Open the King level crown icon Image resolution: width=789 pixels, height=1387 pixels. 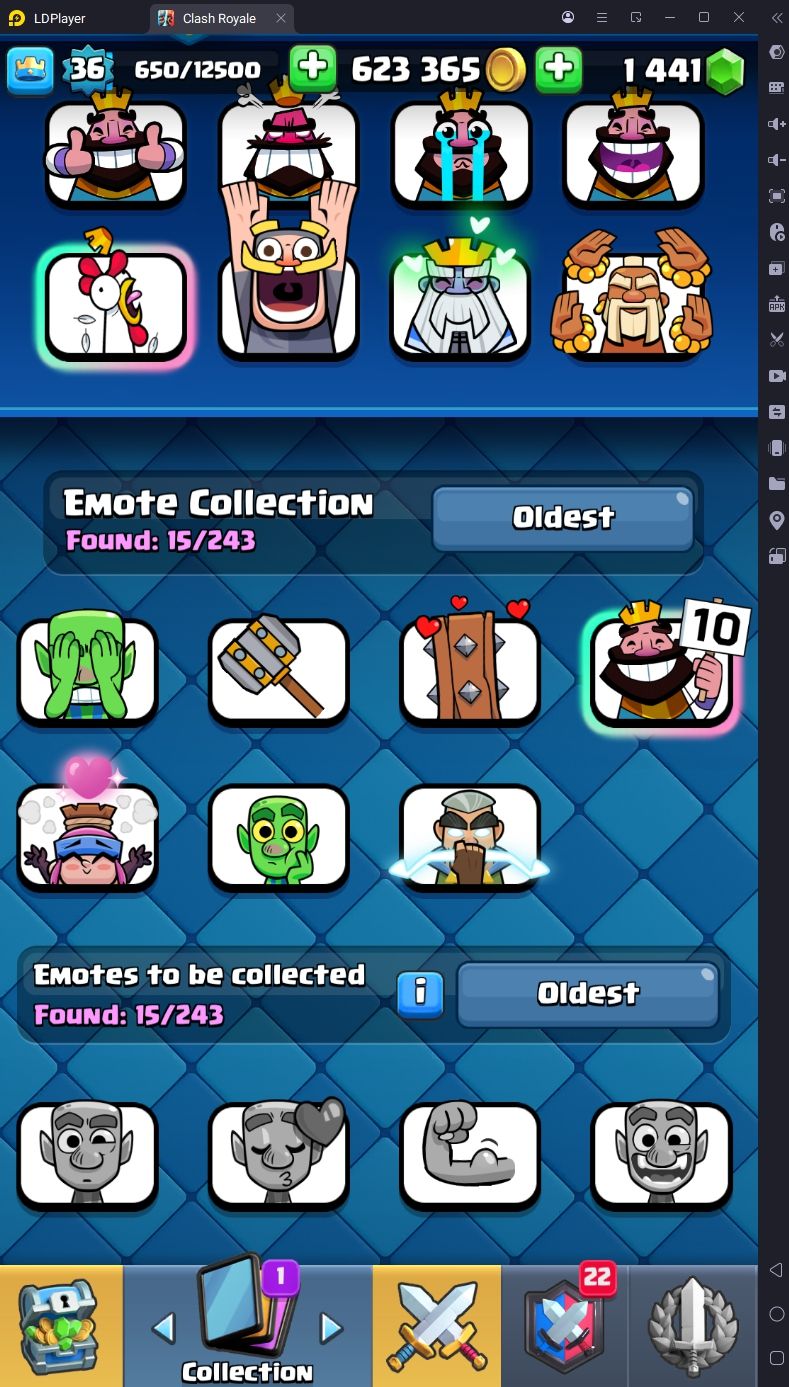coord(30,70)
